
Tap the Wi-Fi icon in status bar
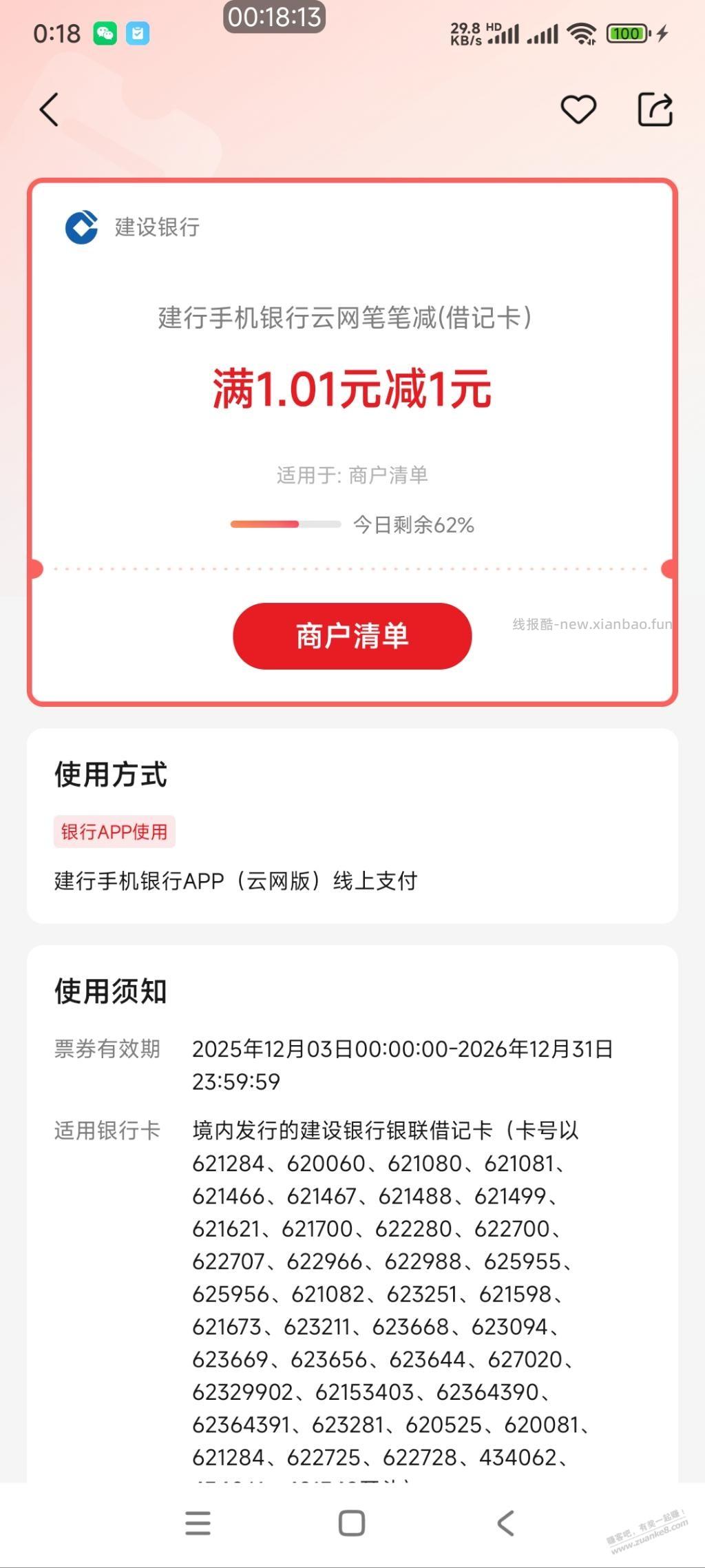[x=582, y=32]
